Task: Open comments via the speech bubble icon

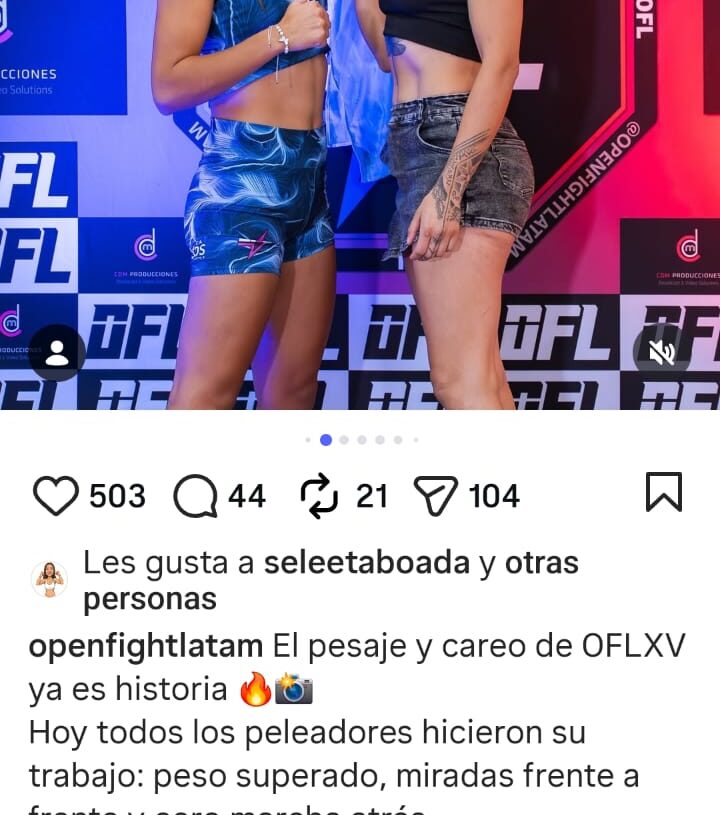Action: pyautogui.click(x=196, y=494)
